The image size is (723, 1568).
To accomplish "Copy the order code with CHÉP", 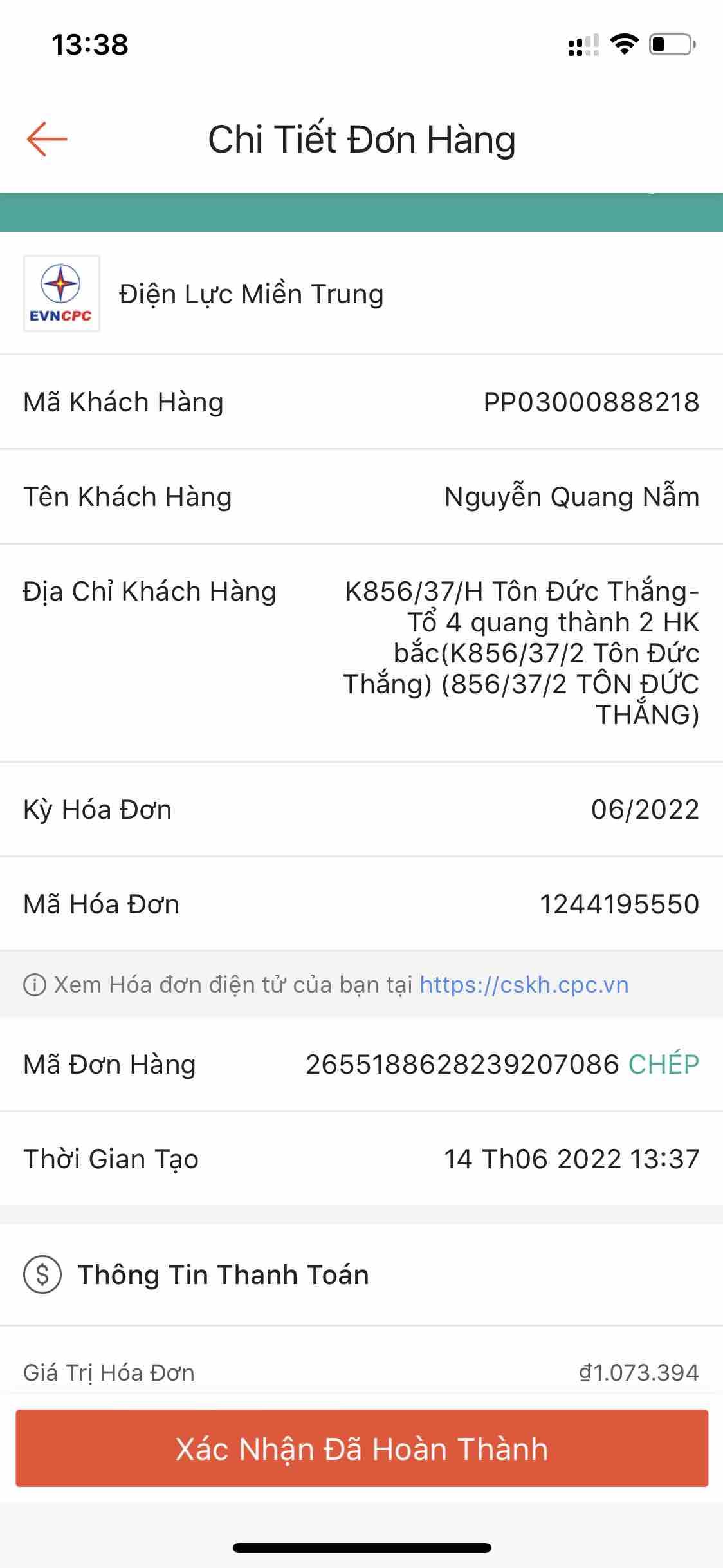I will pyautogui.click(x=663, y=1065).
